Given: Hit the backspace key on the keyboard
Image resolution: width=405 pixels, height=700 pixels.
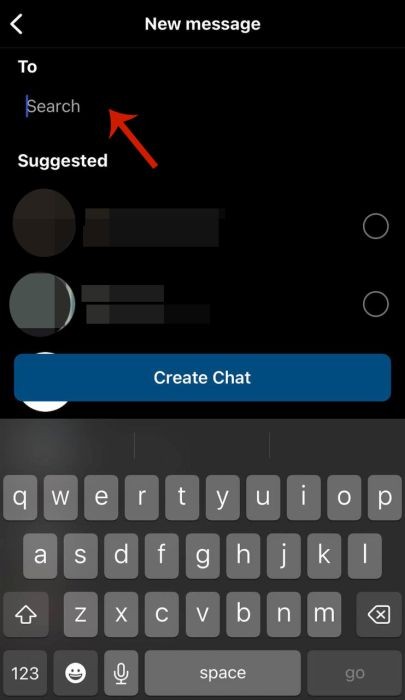Looking at the screenshot, I should coord(379,615).
